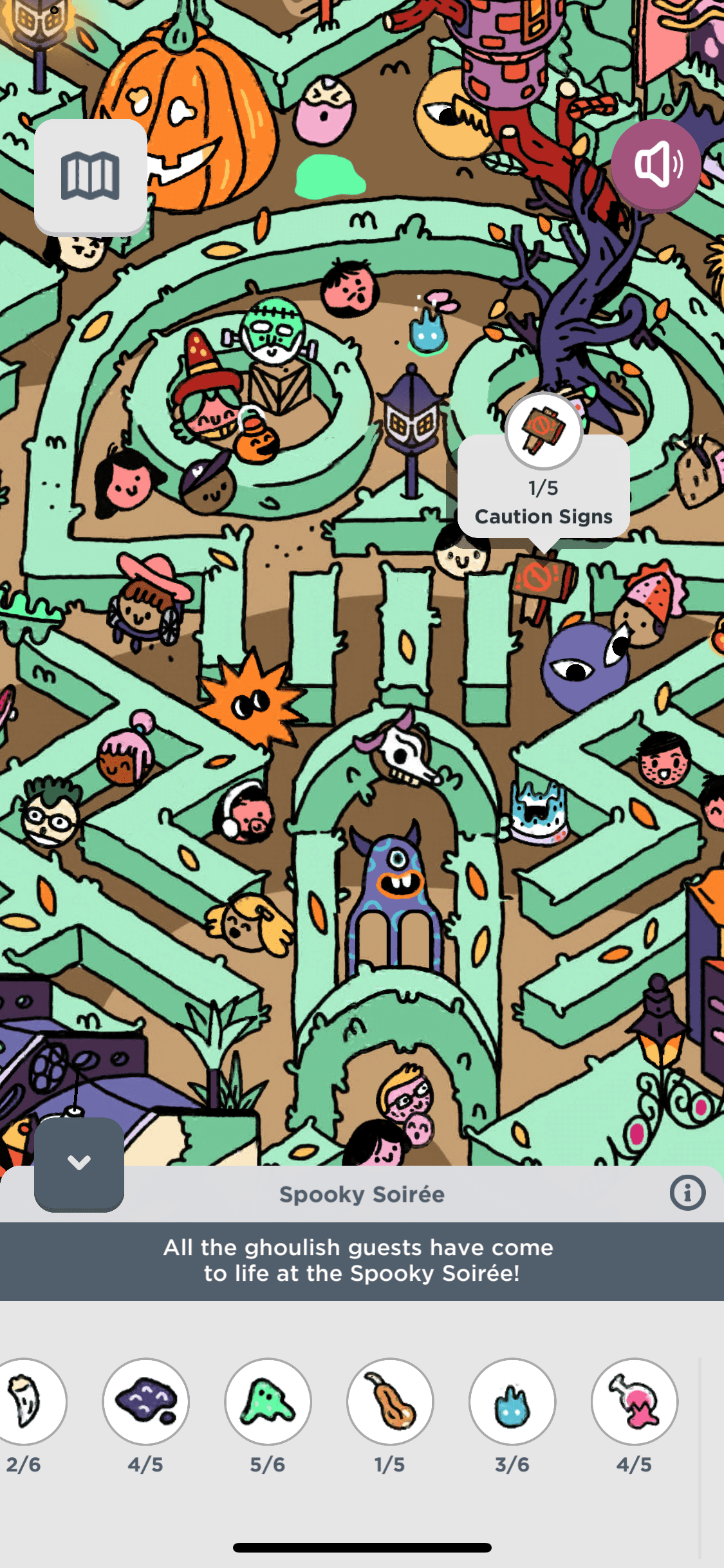This screenshot has width=724, height=1568.
Task: Mute the game sound
Action: coord(656,165)
